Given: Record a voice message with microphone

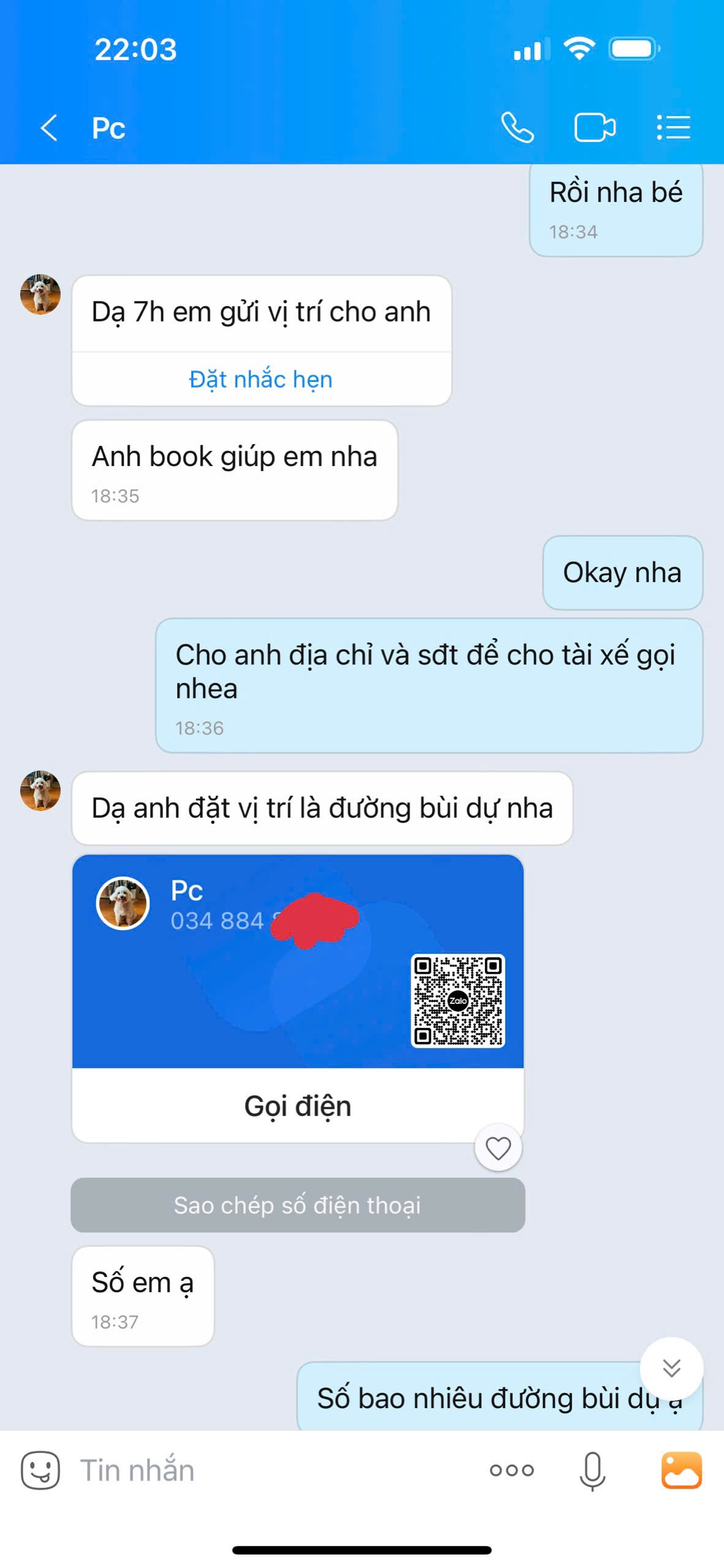Looking at the screenshot, I should [592, 1470].
